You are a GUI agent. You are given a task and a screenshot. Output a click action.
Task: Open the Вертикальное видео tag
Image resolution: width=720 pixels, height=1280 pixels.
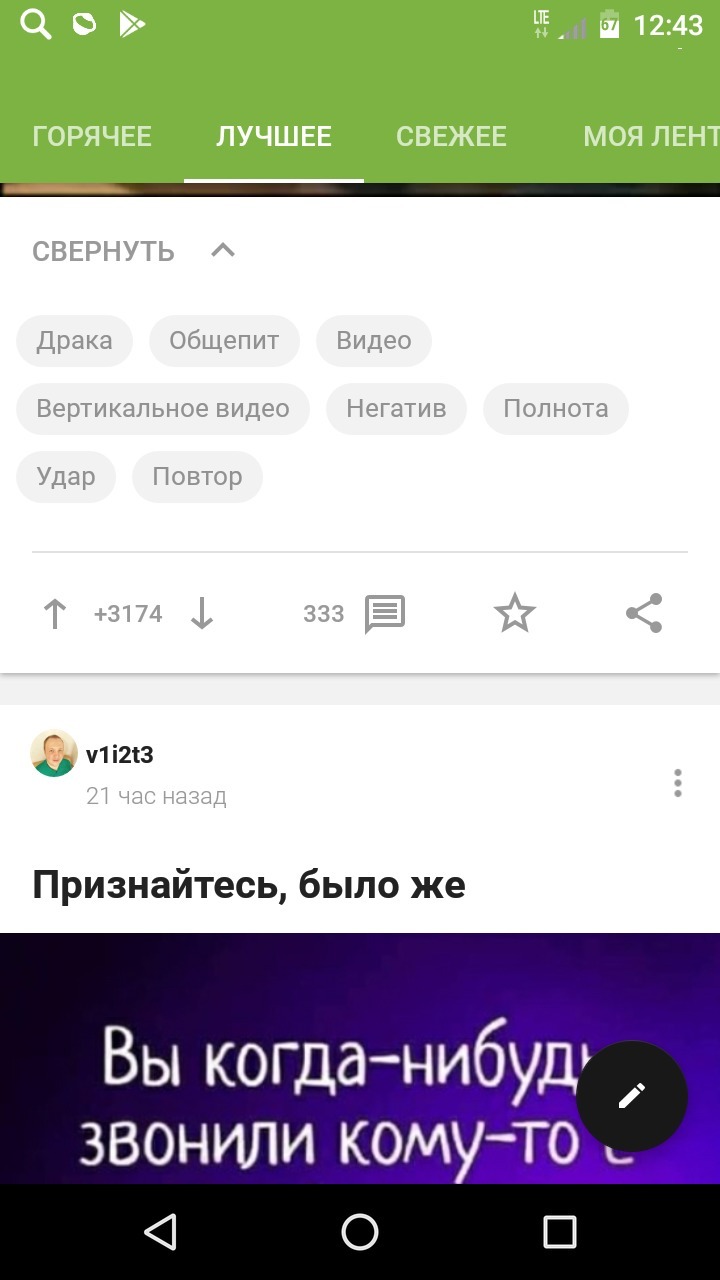163,409
